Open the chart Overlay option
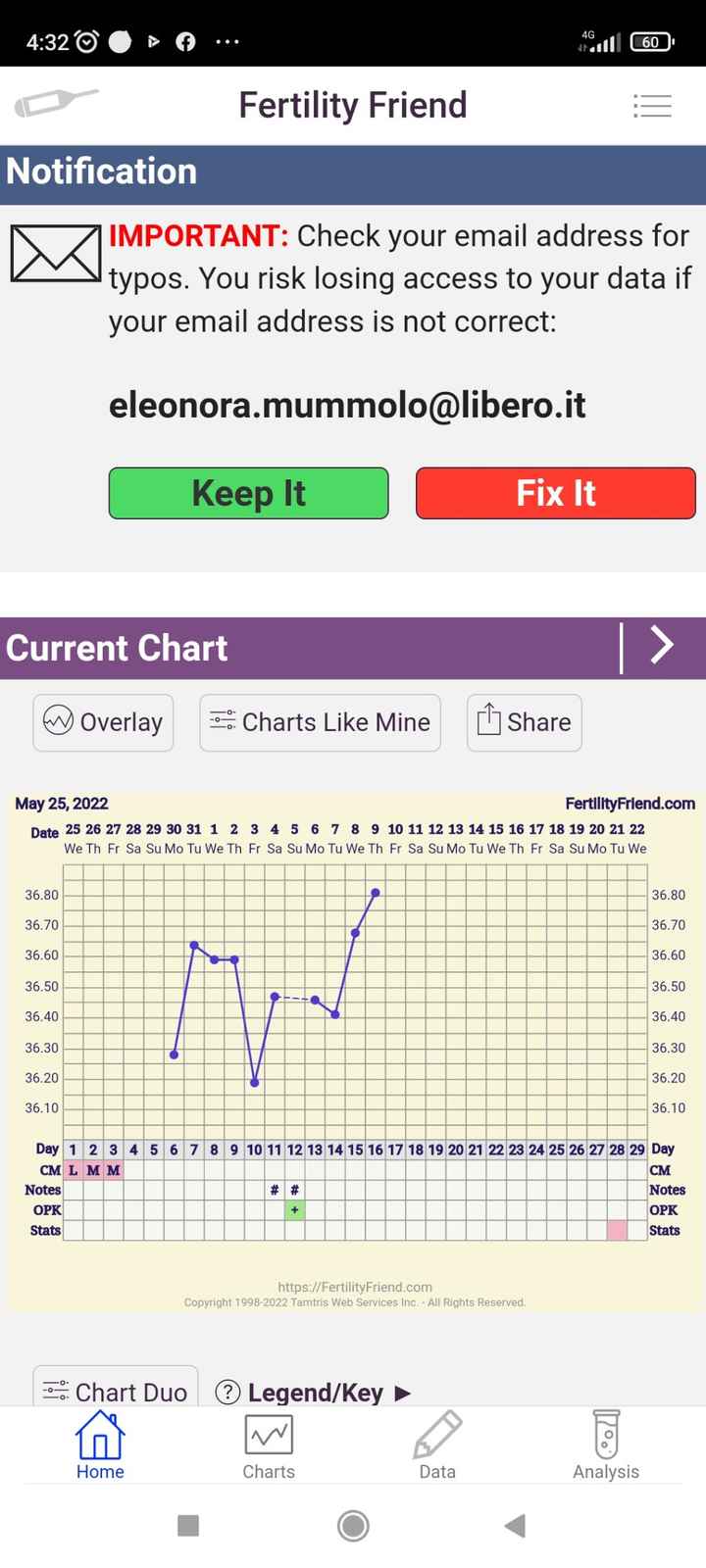This screenshot has width=706, height=1568. point(103,722)
